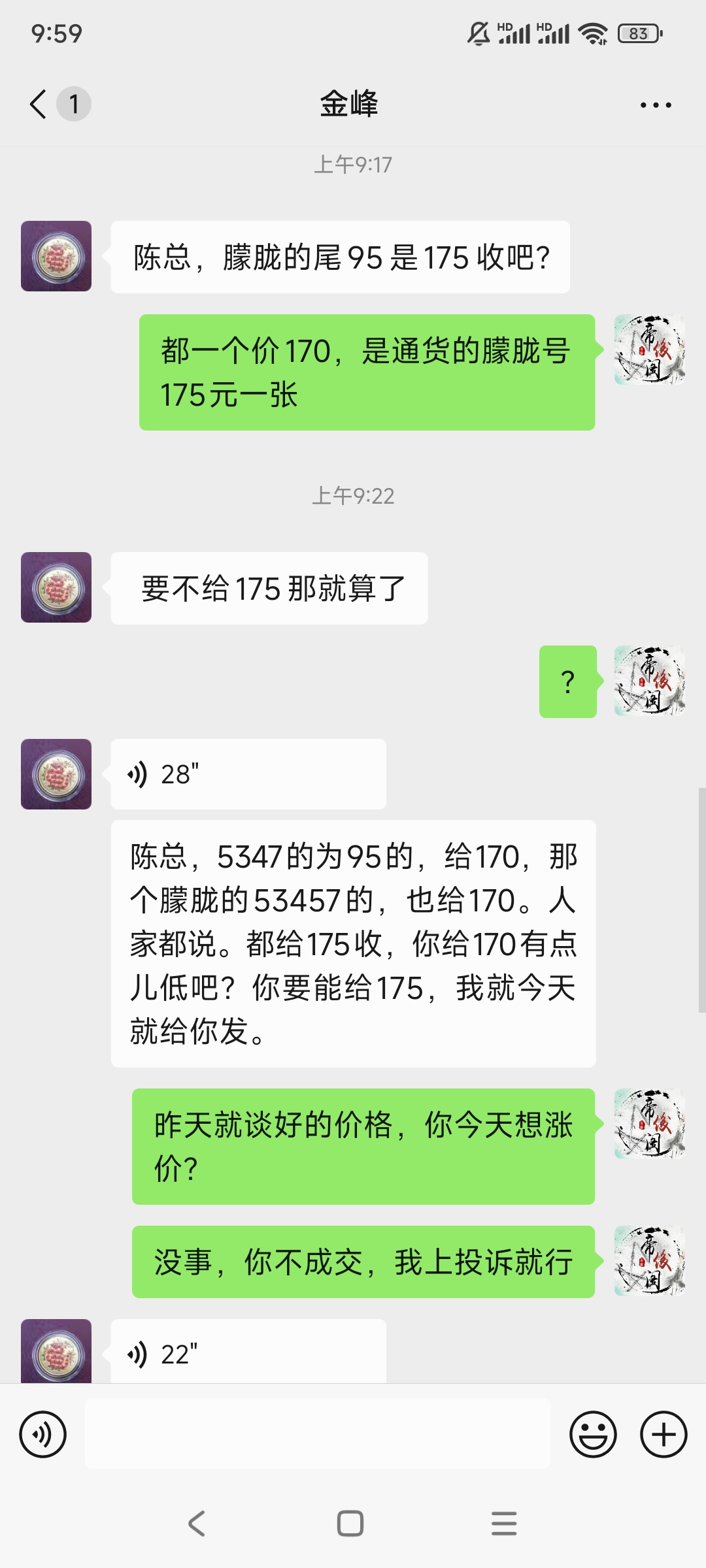This screenshot has height=1568, width=706.
Task: Open 金峰's profile from the avatar beside 陈总，朦胧的尾95
Action: point(56,256)
